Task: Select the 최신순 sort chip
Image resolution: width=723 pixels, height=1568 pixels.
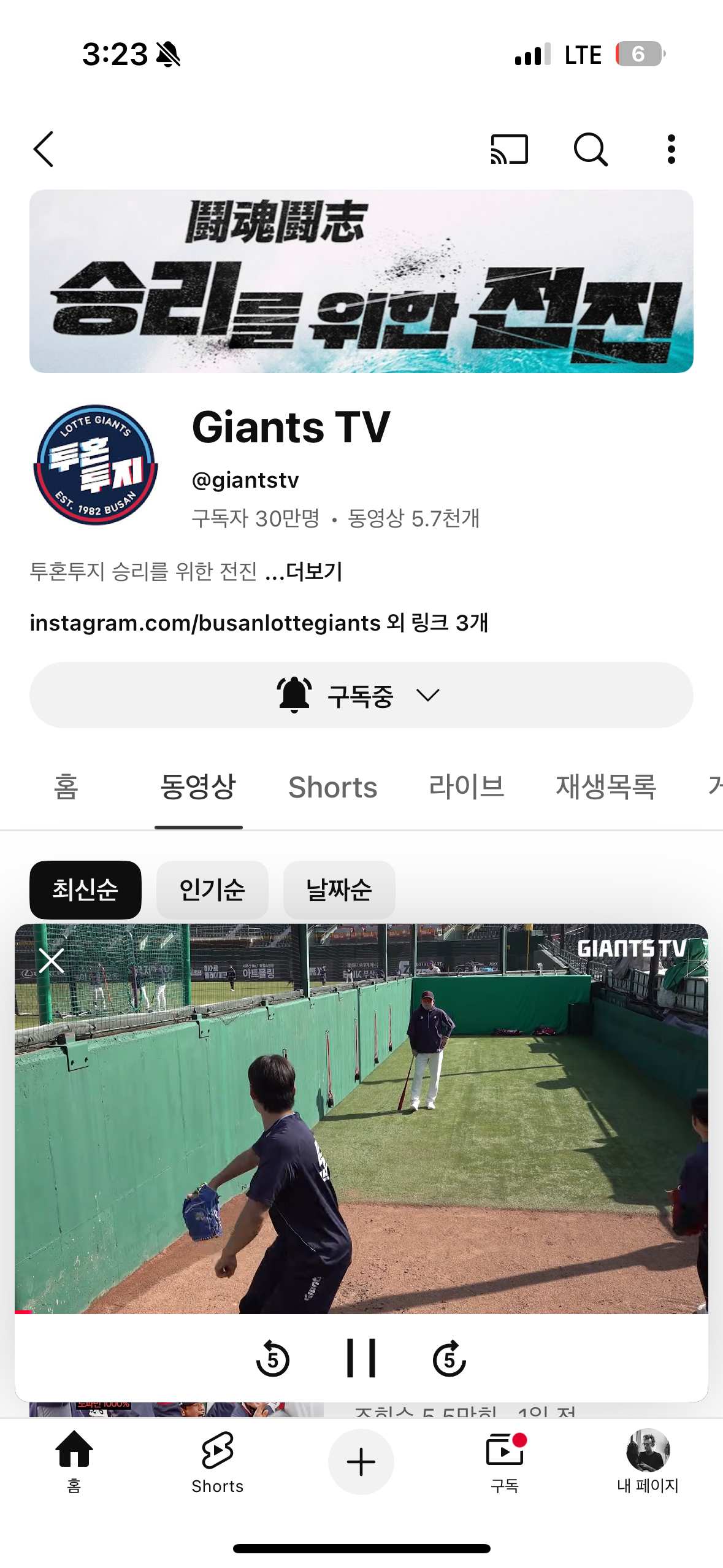Action: [x=85, y=890]
